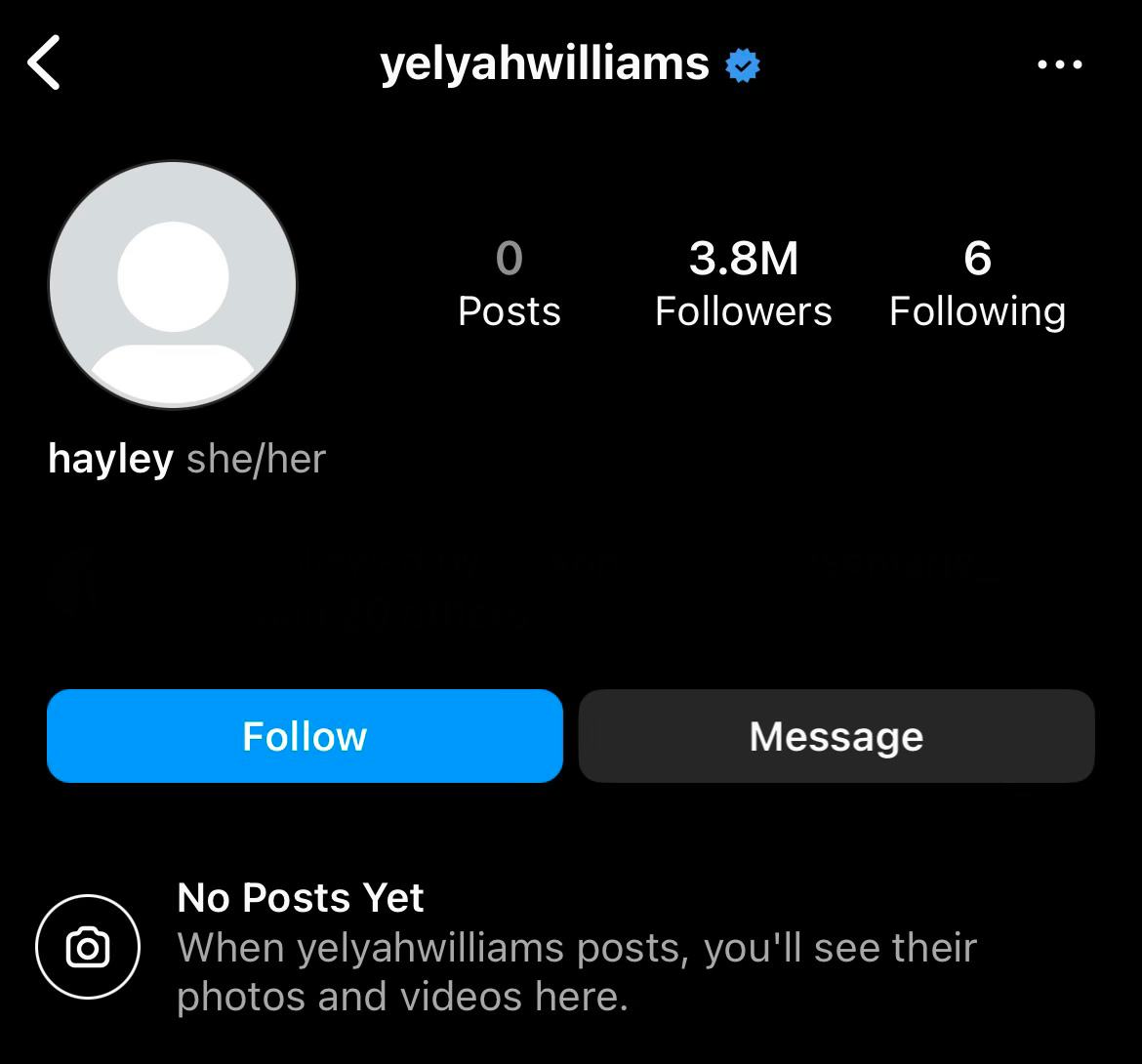The image size is (1142, 1064).
Task: Go back using the top-left arrow
Action: click(x=44, y=63)
